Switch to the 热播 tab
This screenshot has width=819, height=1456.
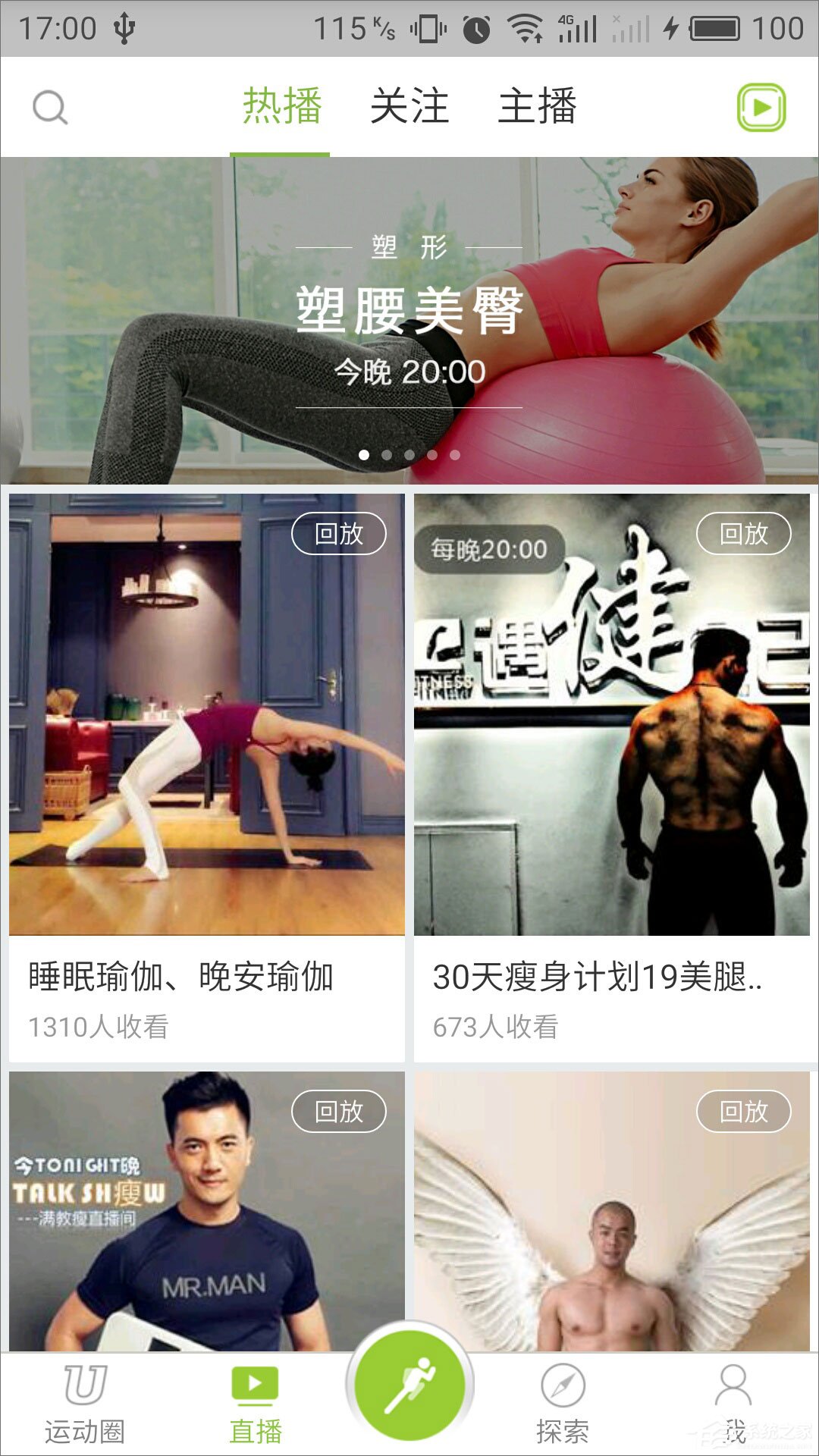click(281, 106)
